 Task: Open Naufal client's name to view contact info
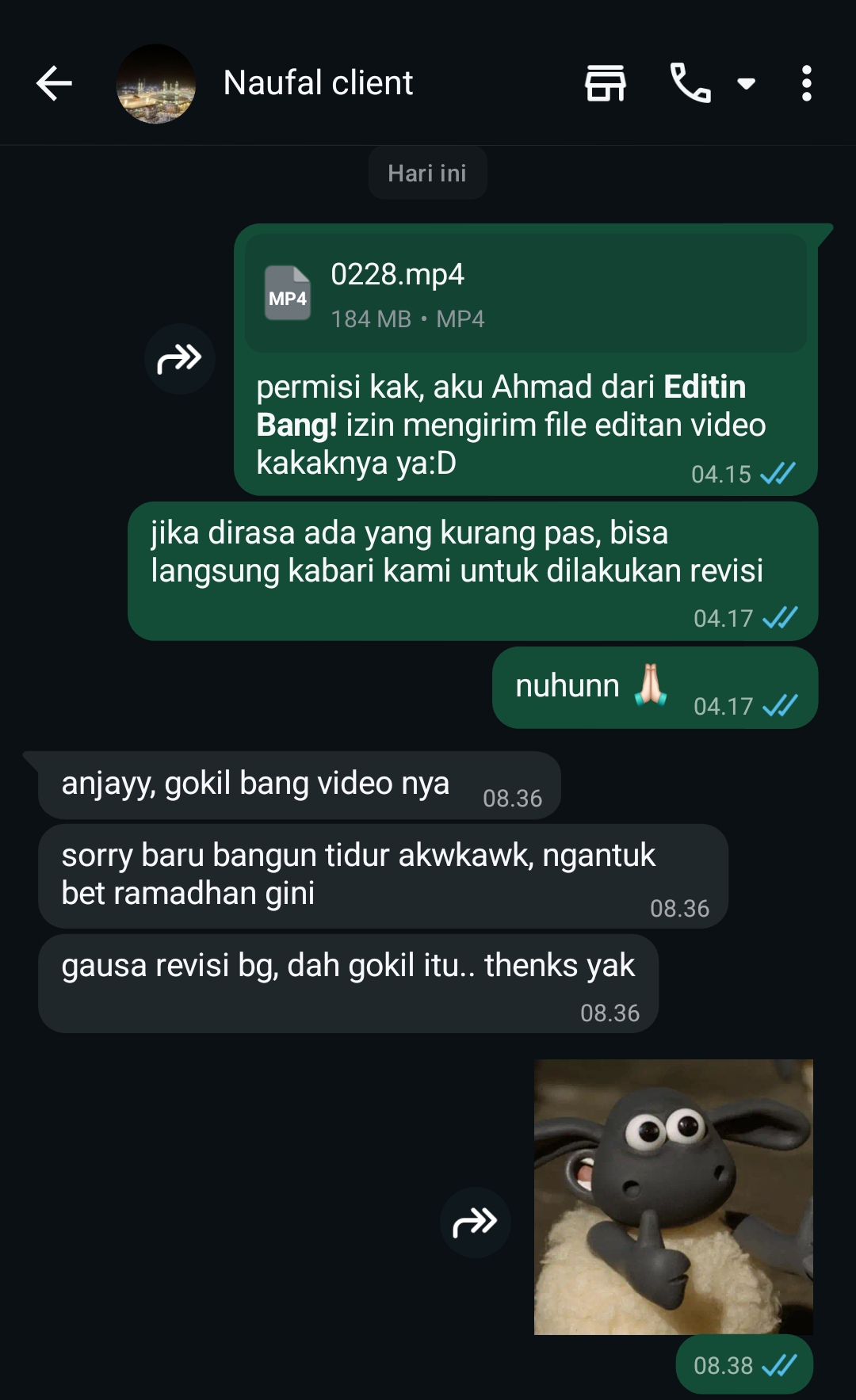[317, 82]
